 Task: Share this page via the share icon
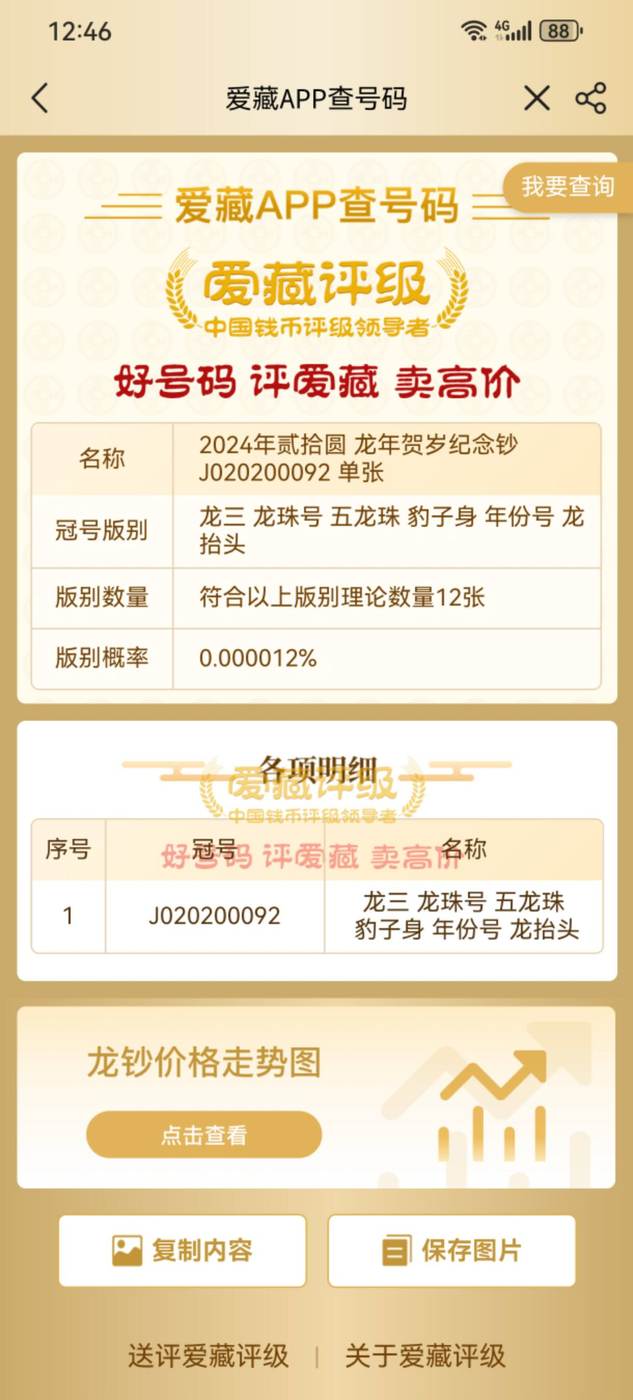591,98
